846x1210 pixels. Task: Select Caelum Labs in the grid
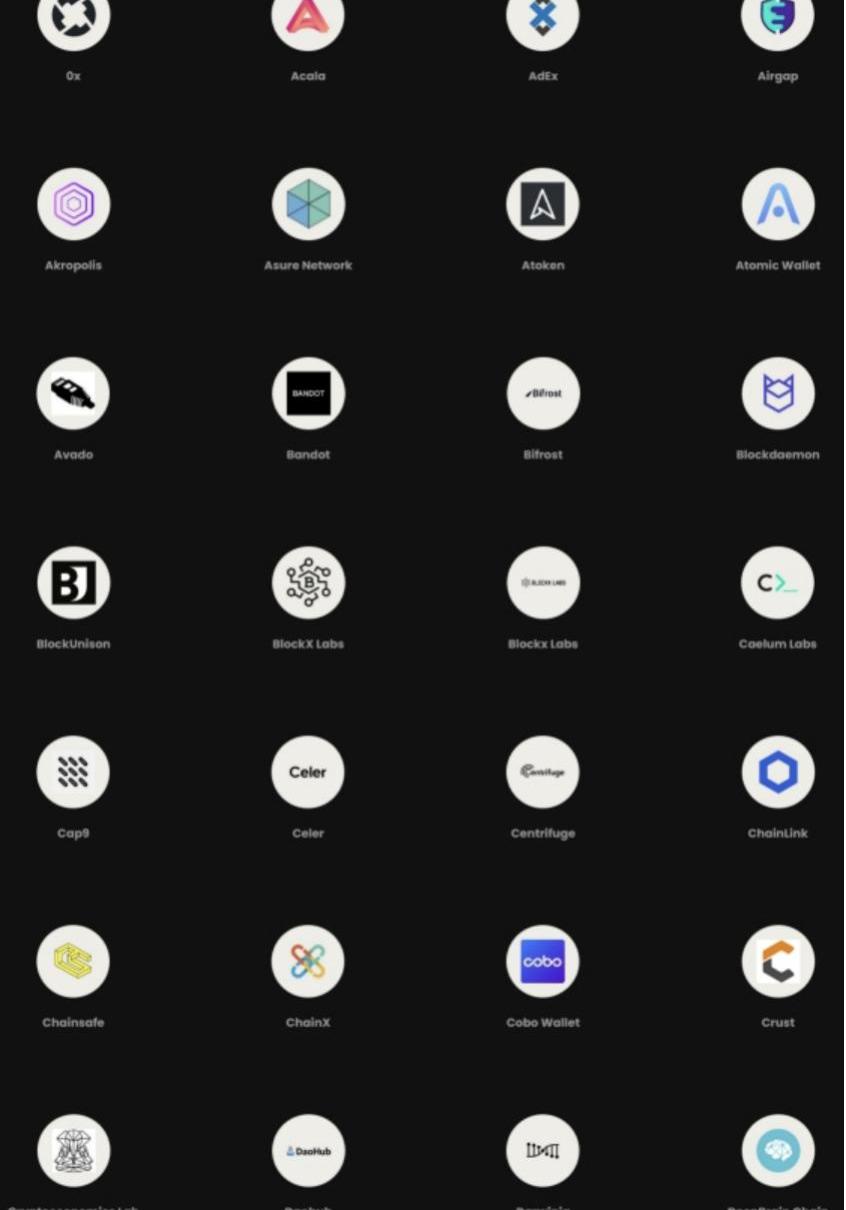point(778,583)
